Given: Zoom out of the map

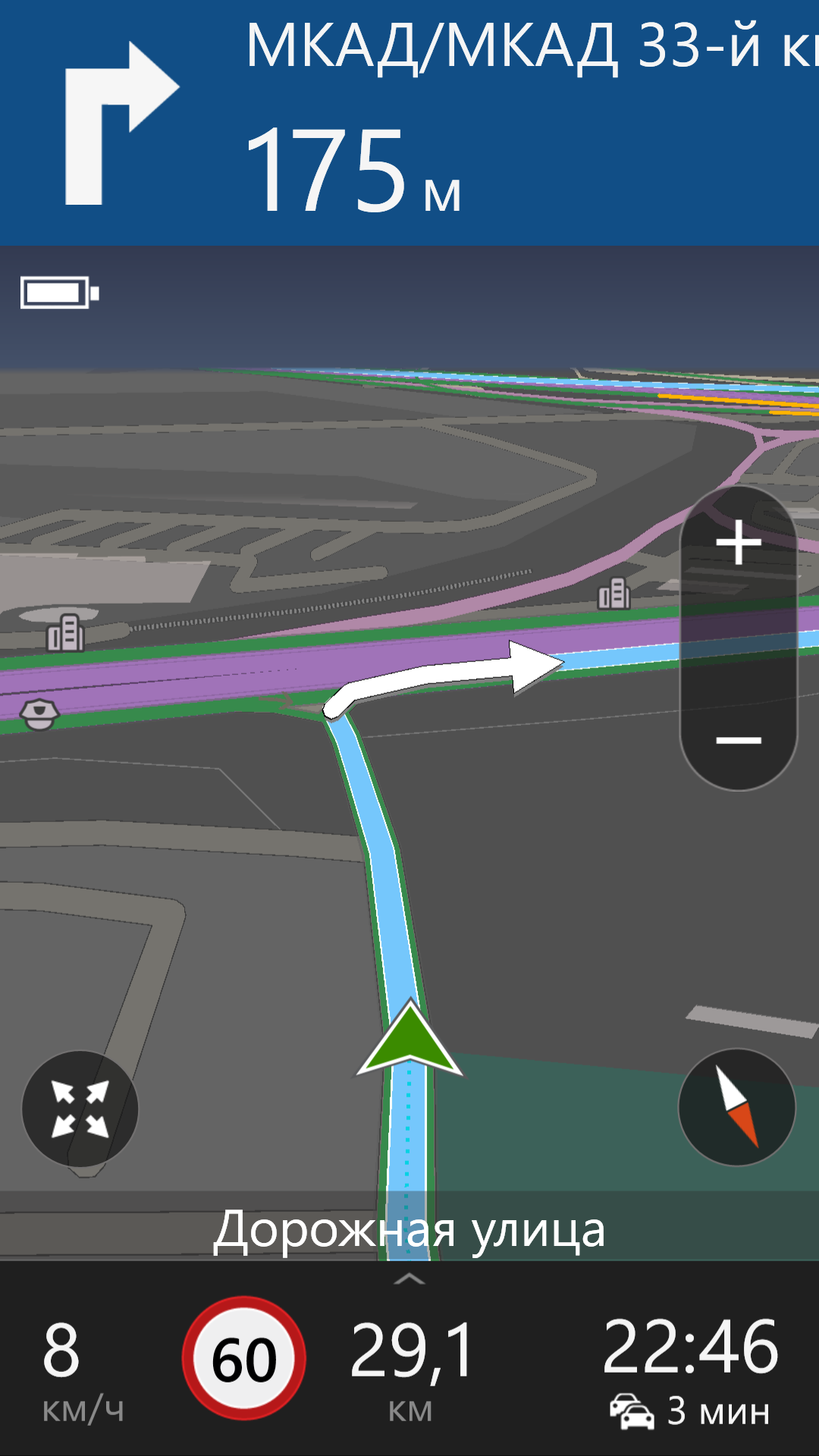Looking at the screenshot, I should (x=738, y=739).
